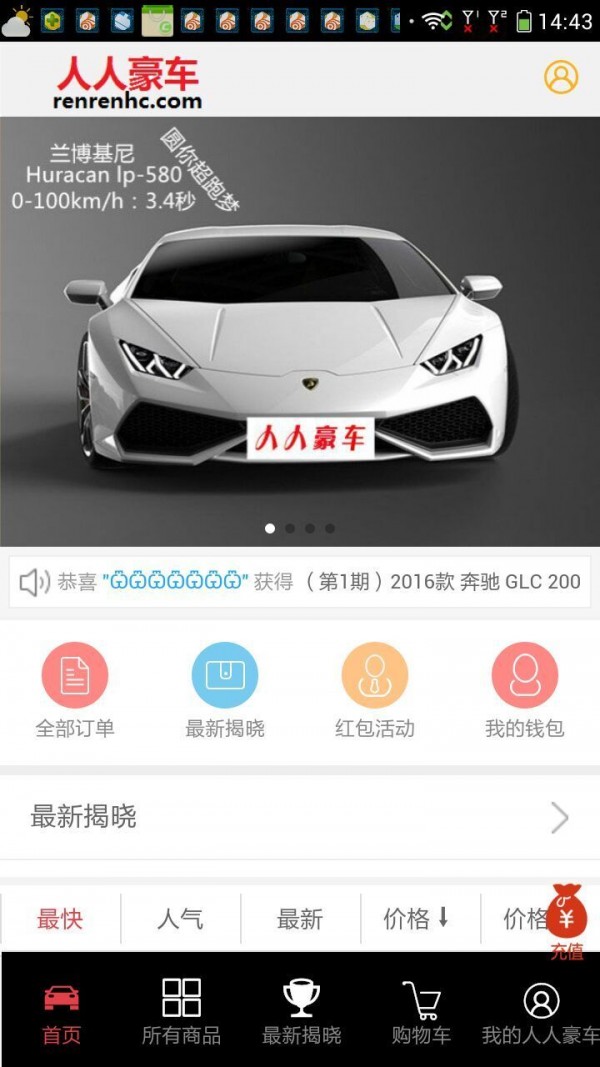Sort by 价格 descending arrow
600x1067 pixels.
(420, 919)
